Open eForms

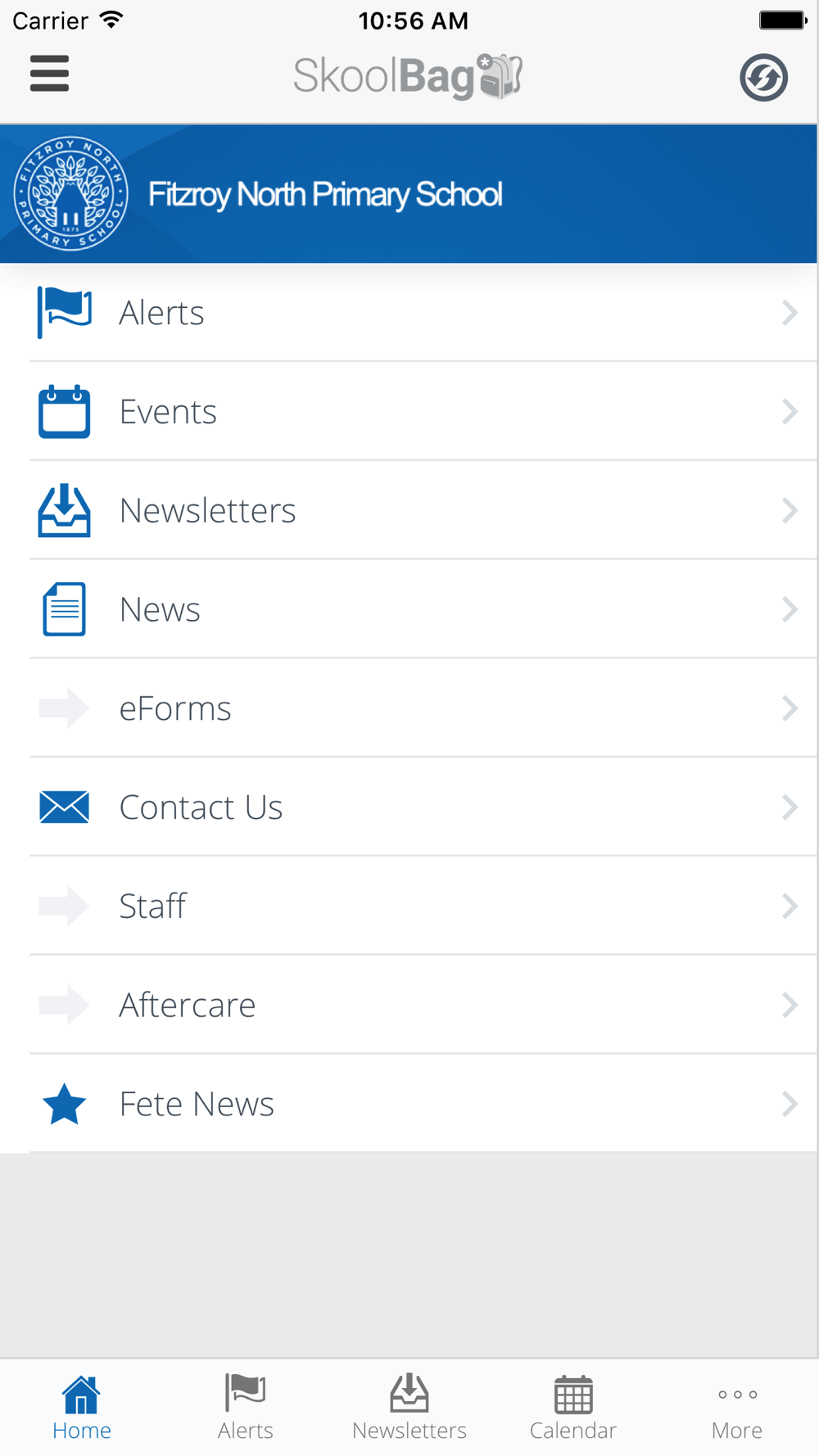coord(409,708)
